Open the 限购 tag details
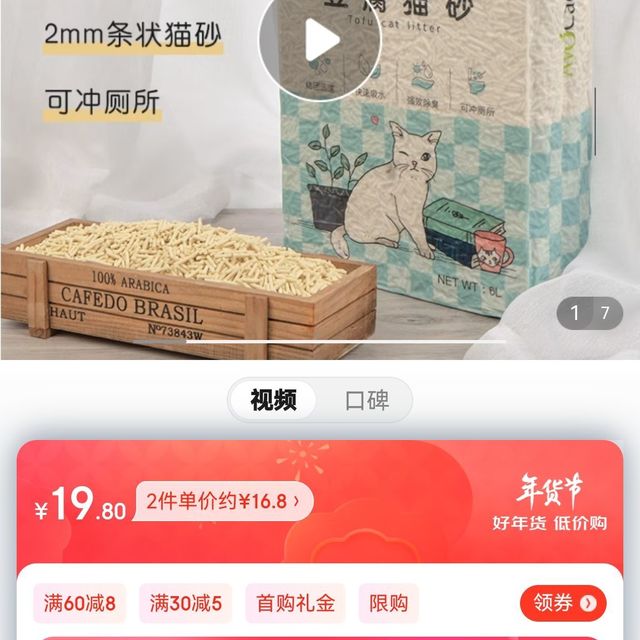The width and height of the screenshot is (640, 640). point(388,603)
